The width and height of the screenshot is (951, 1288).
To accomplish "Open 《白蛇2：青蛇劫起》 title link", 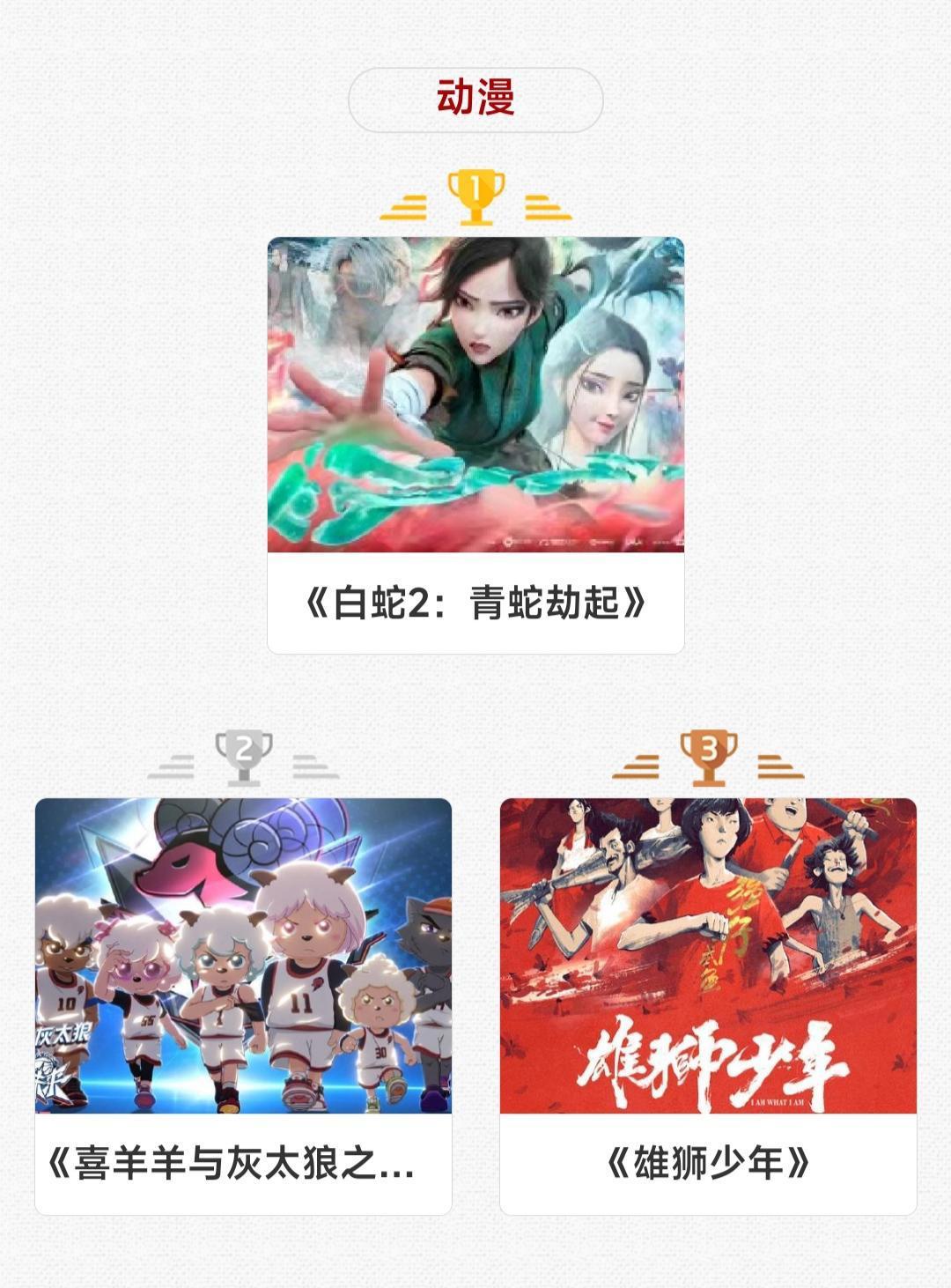I will [x=474, y=602].
